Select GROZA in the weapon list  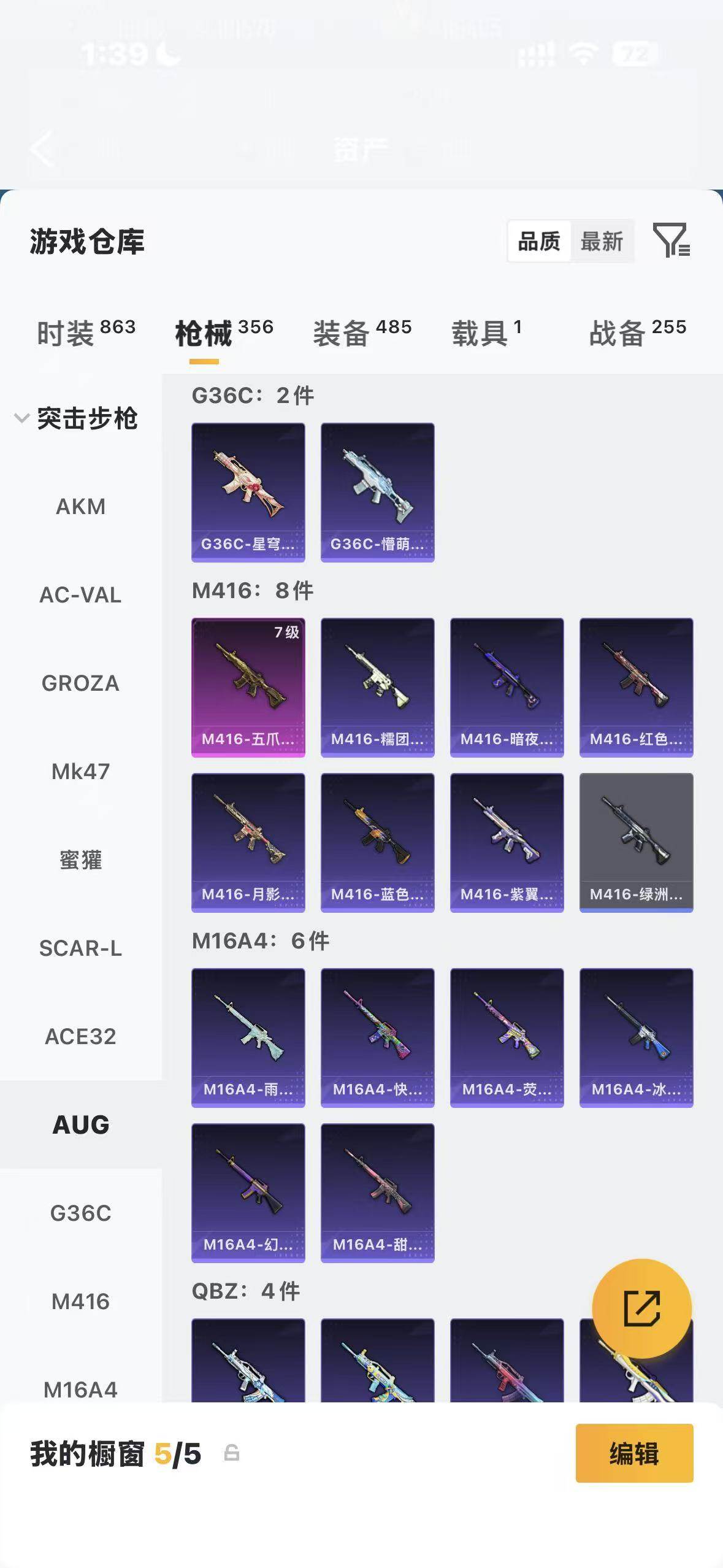coord(81,683)
